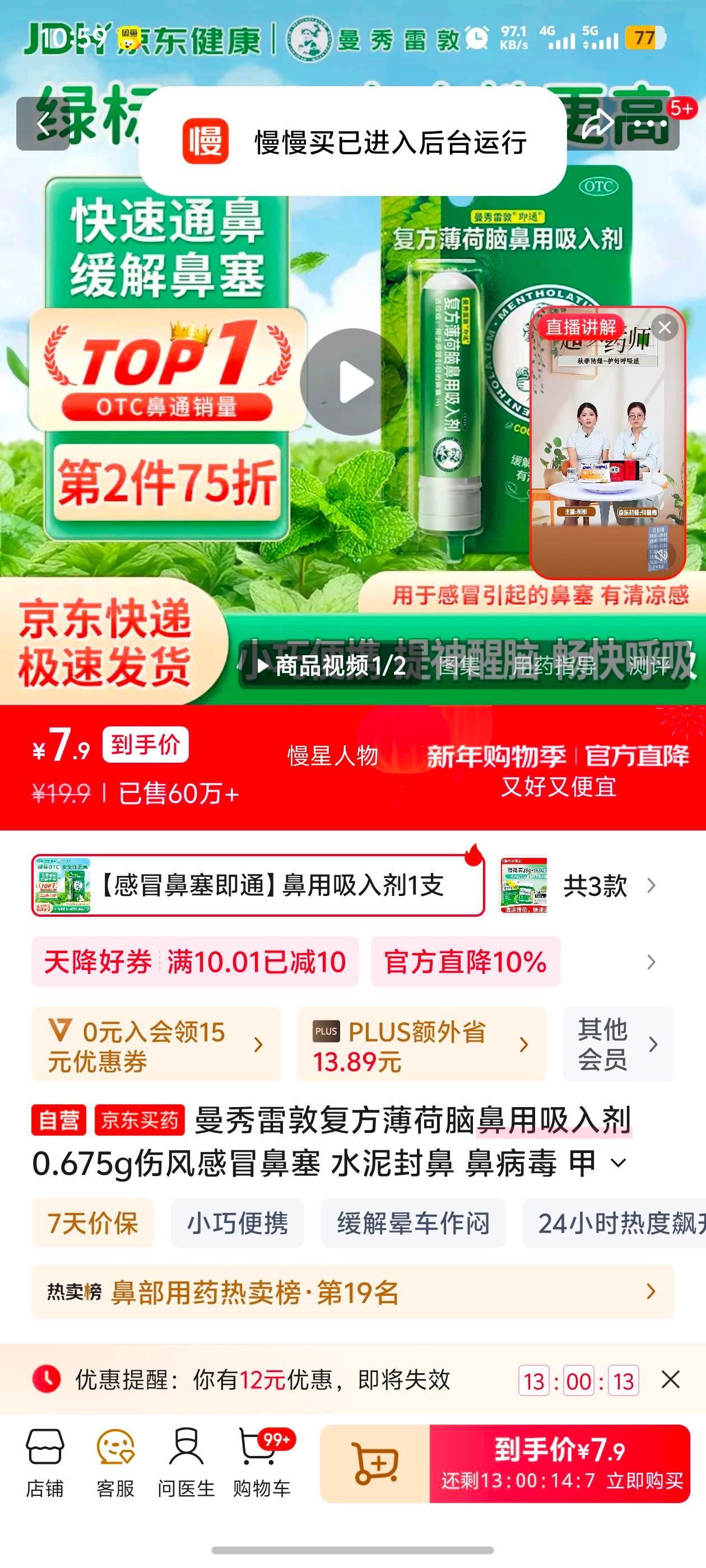Screen dimensions: 706x1568
Task: Open 其他会员 membership options
Action: tap(617, 1043)
